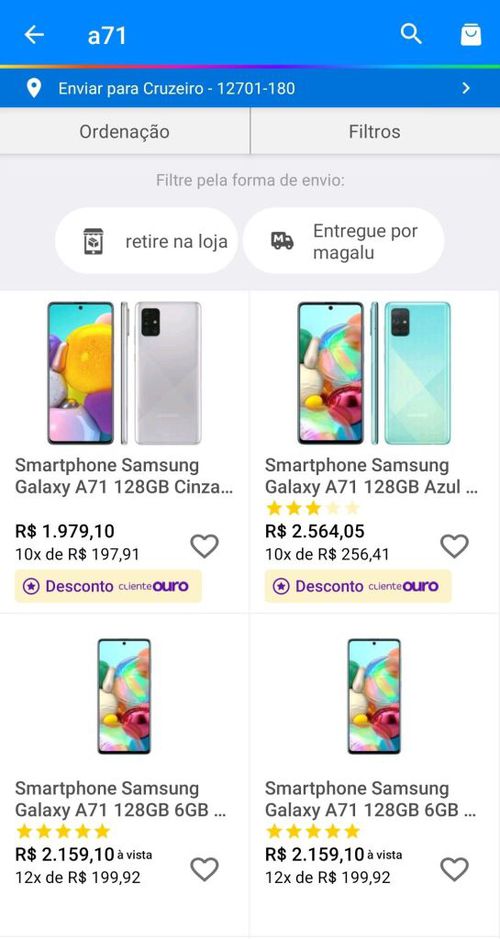Open Galaxy A71 128GB Cinza product
Viewport: 500px width, 939px height.
(124, 476)
